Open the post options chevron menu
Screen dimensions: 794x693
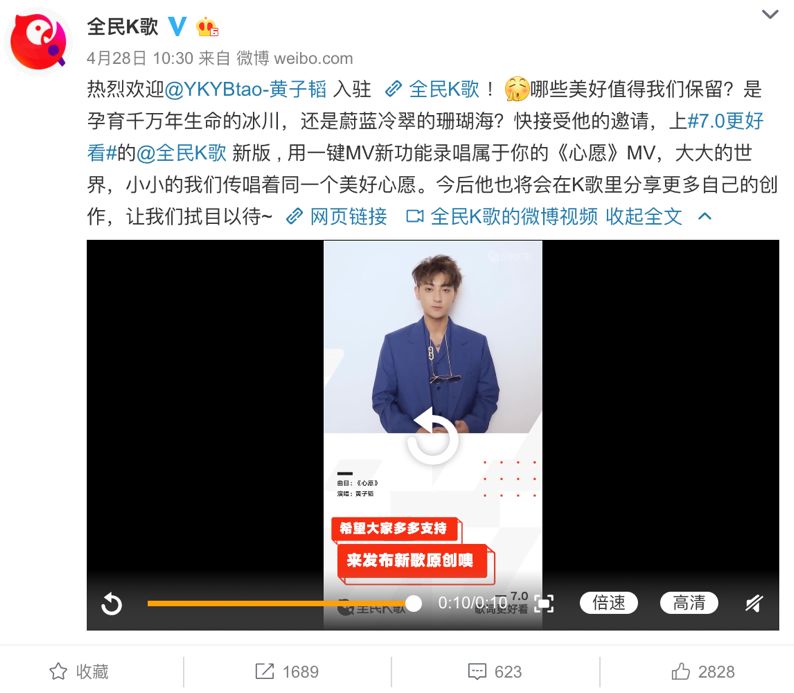point(769,14)
